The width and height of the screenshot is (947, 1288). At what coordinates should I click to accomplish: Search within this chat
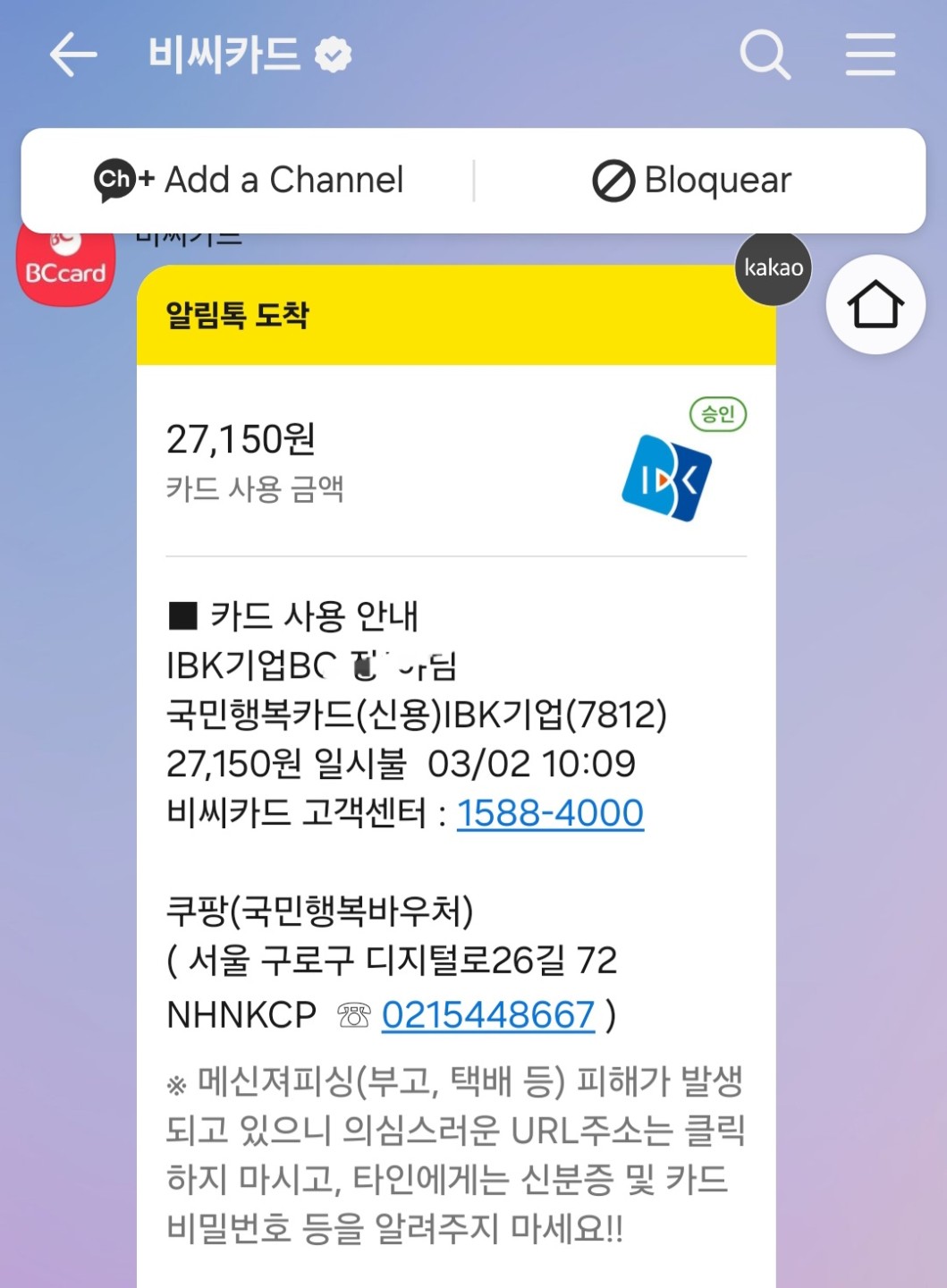765,55
